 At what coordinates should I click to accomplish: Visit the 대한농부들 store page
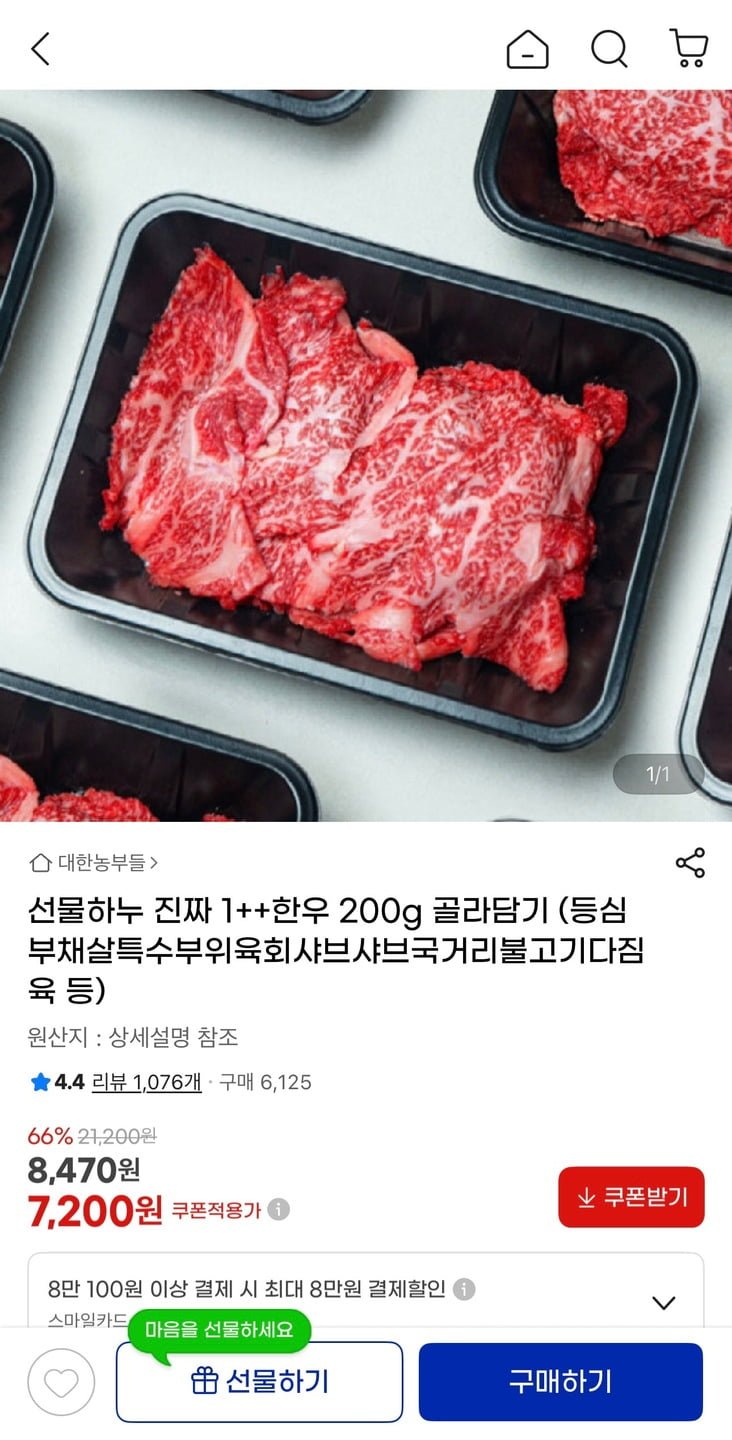(x=102, y=862)
